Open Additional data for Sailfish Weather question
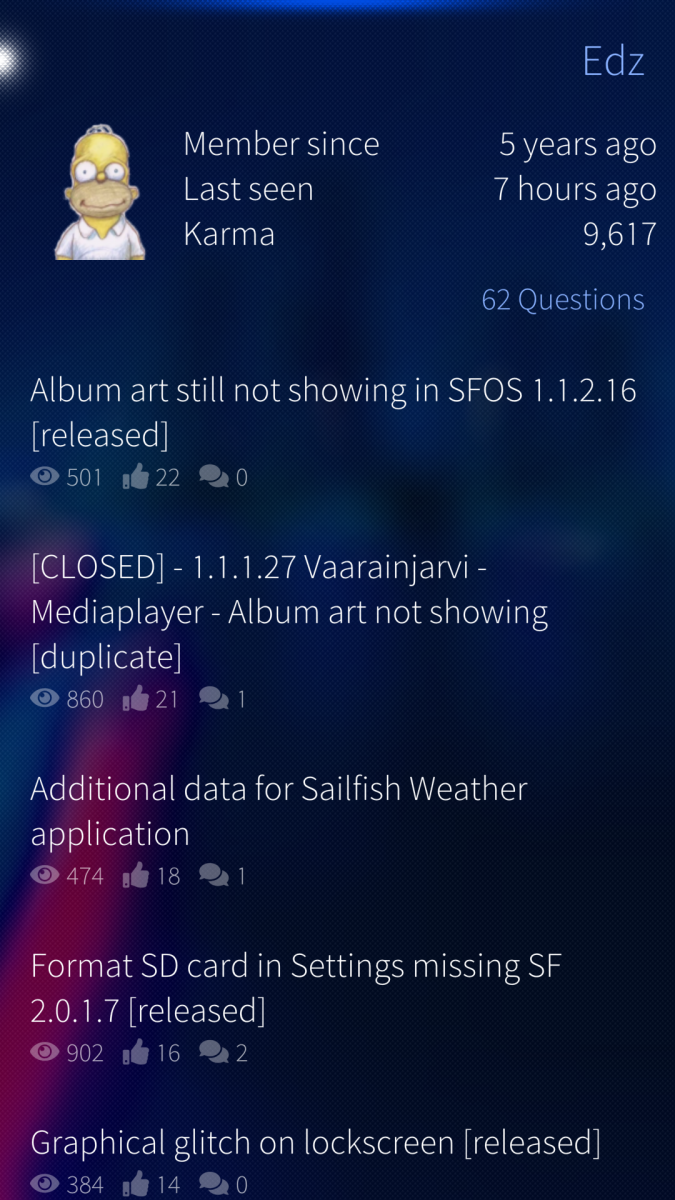Screen dimensions: 675x1200 point(280,810)
